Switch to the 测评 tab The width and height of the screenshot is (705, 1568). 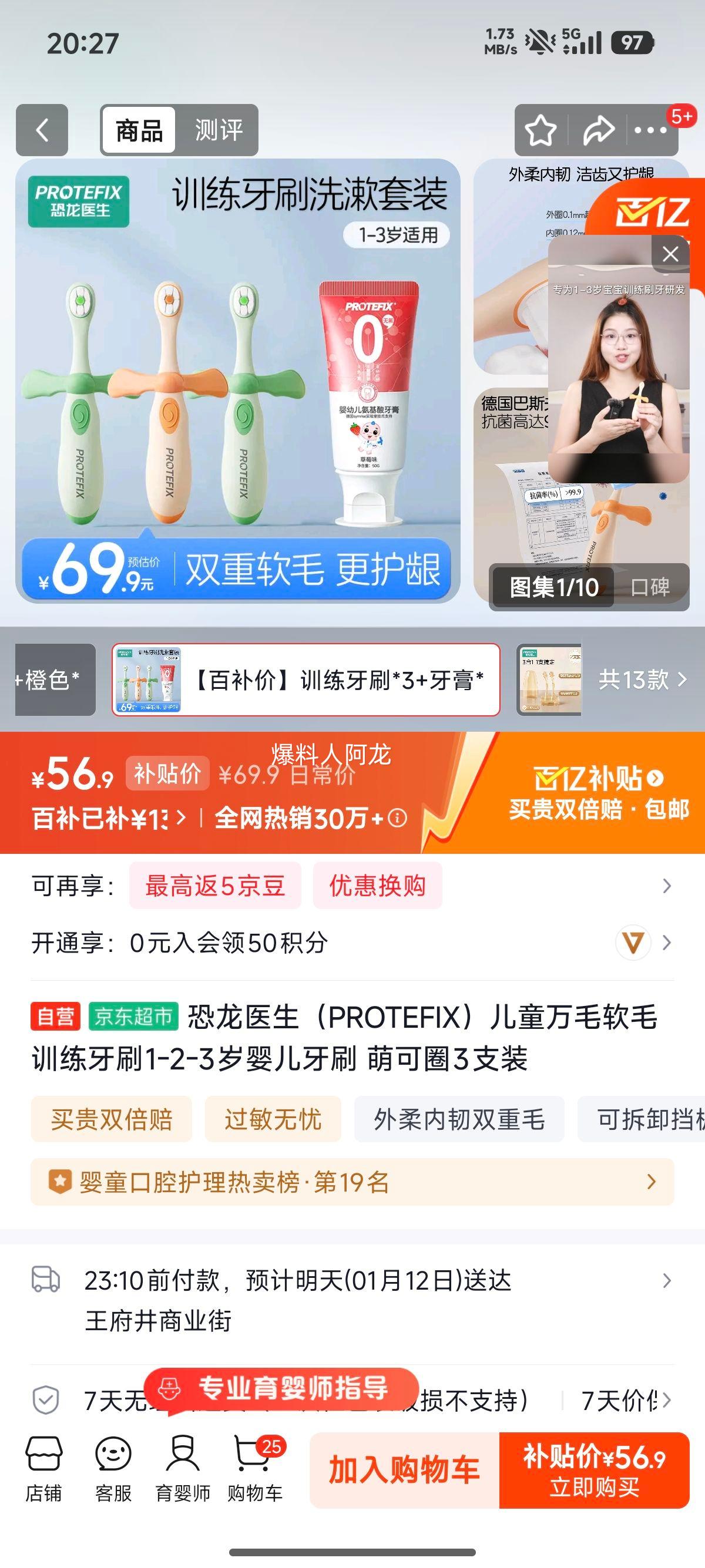(x=219, y=129)
